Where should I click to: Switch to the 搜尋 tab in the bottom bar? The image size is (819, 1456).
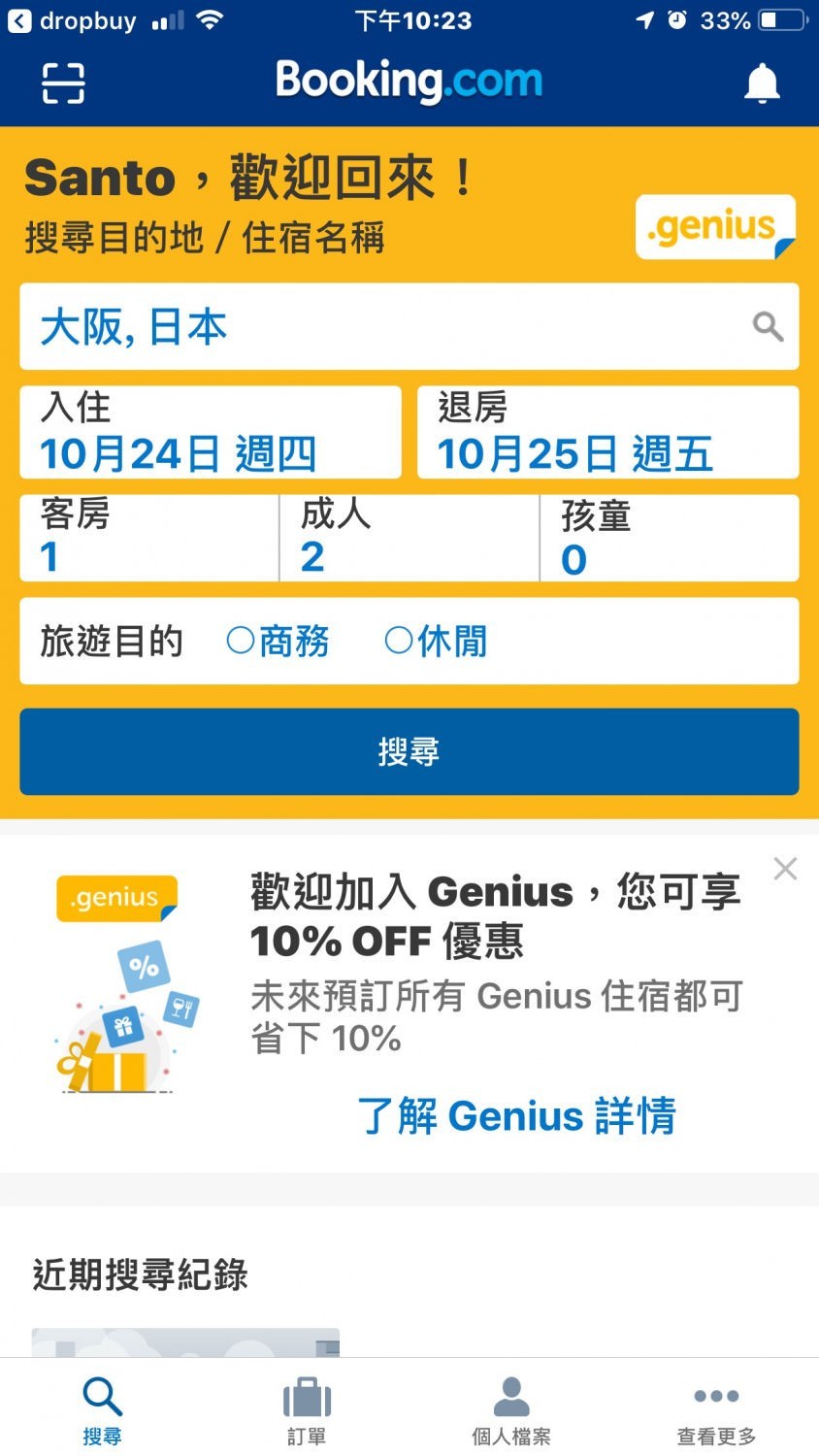102,1410
